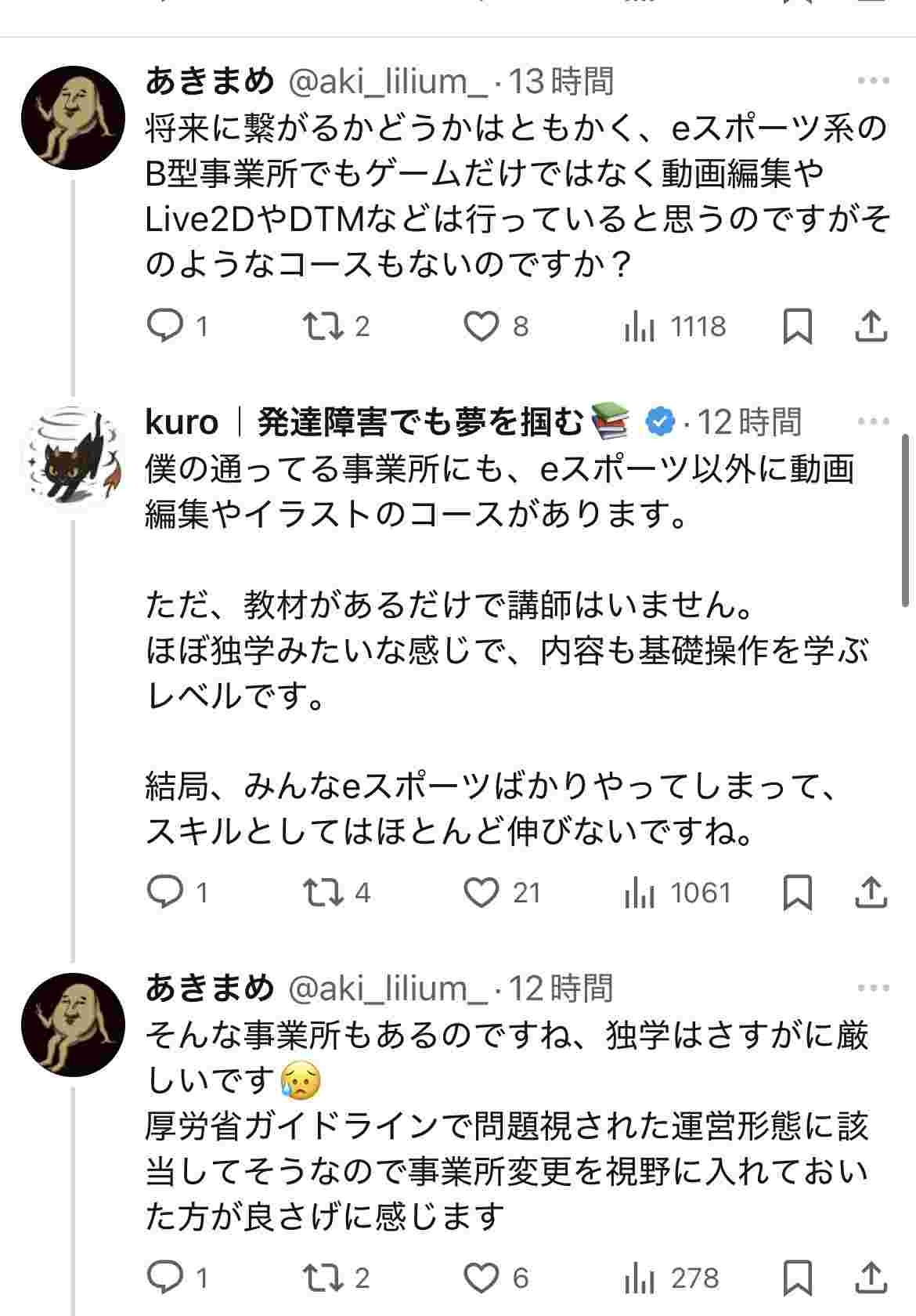Bookmark kuro's post
Viewport: 916px width, 1316px height.
pyautogui.click(x=798, y=892)
